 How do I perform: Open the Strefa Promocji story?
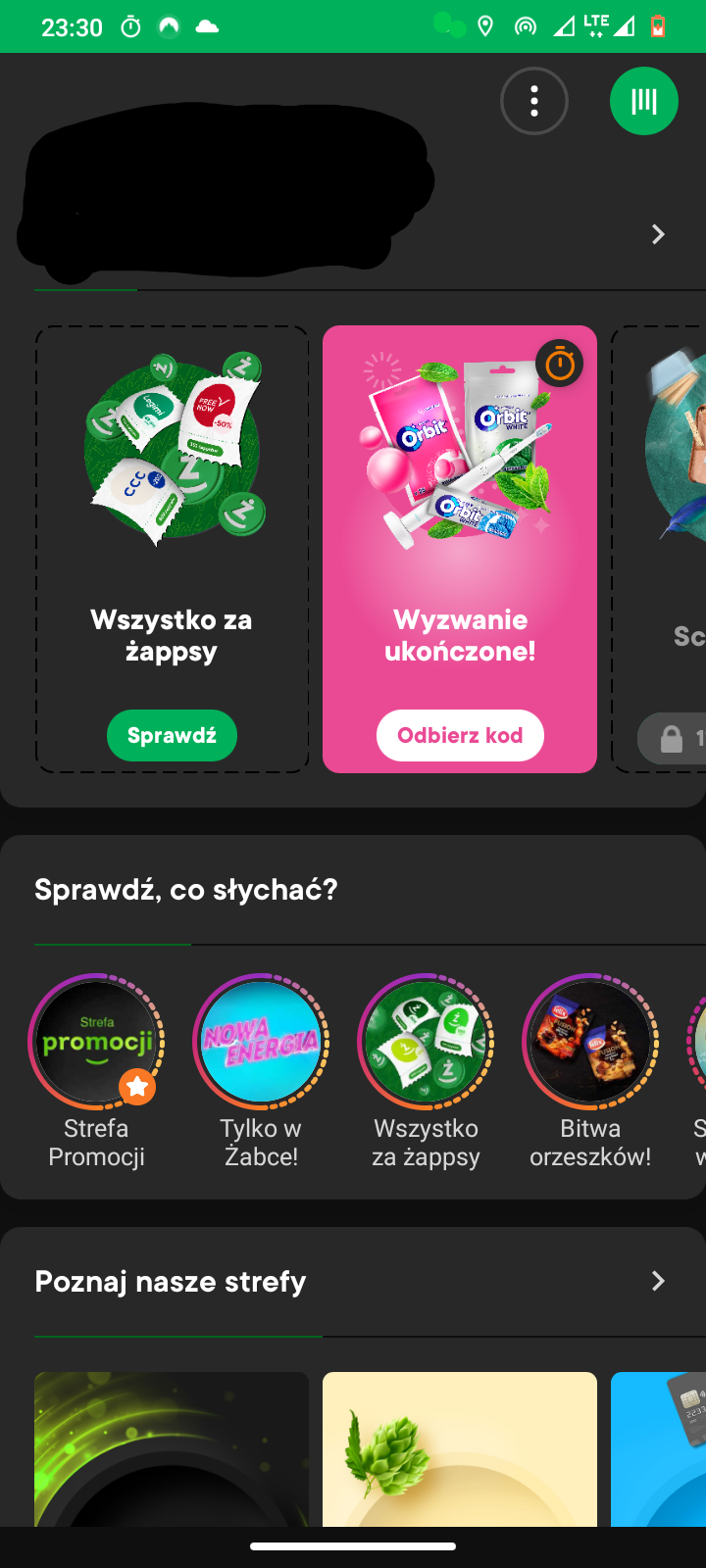click(96, 1042)
